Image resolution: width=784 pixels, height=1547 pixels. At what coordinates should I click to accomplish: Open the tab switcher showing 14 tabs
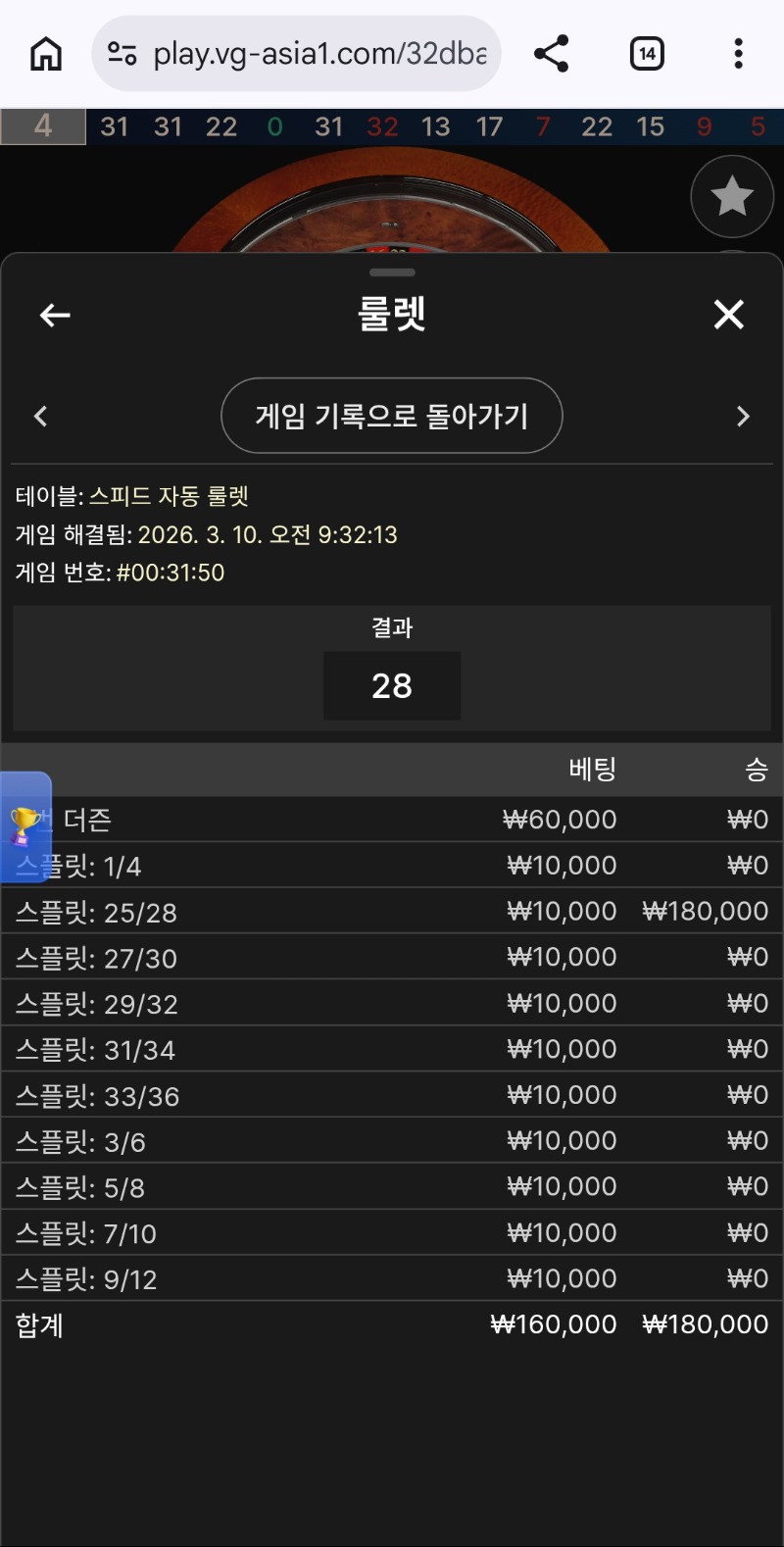pos(647,54)
